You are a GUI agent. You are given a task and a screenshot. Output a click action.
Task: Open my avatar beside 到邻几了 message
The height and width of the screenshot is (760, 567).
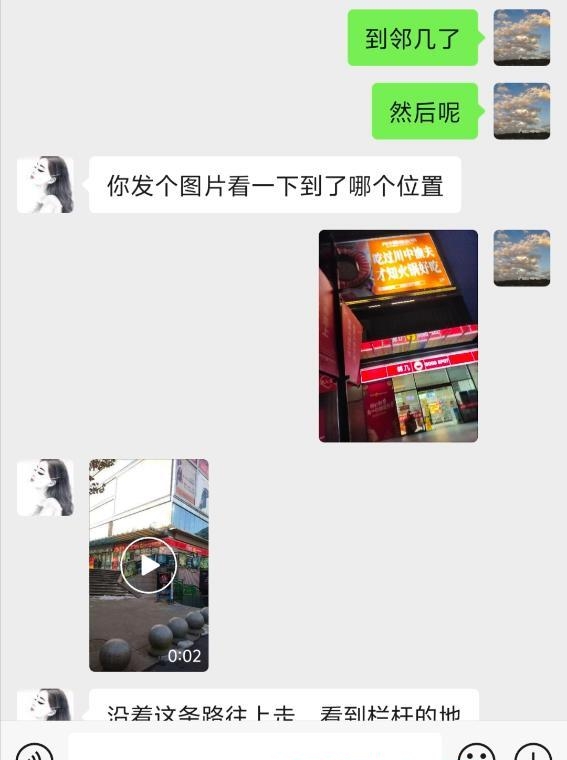tap(522, 37)
